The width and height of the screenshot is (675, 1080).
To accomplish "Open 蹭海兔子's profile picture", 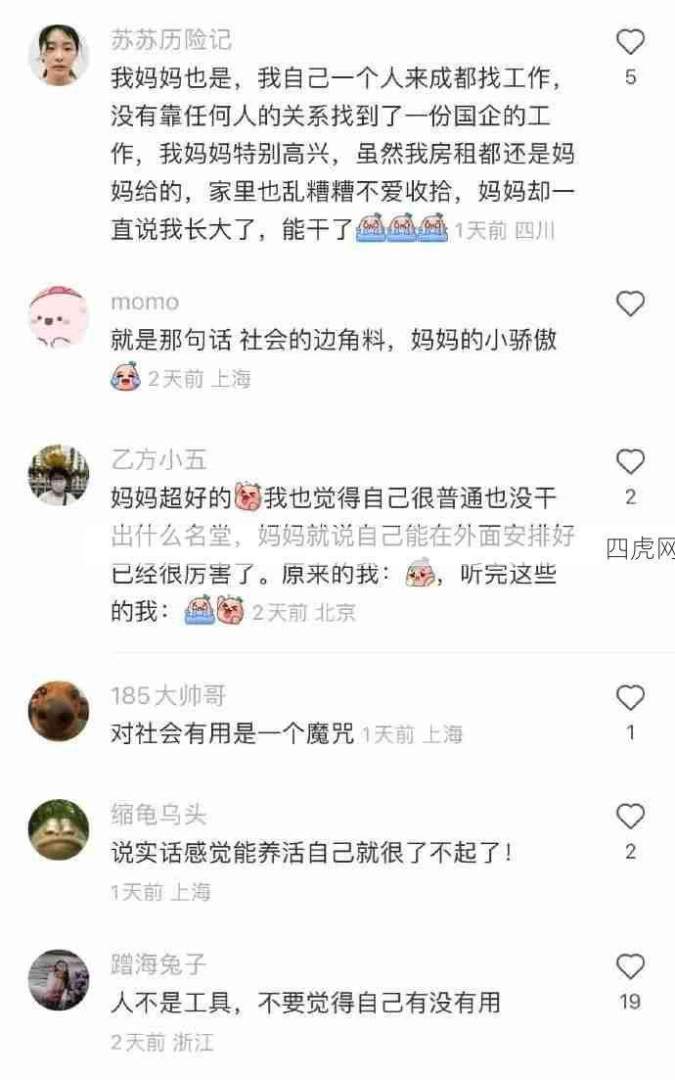I will tap(58, 979).
